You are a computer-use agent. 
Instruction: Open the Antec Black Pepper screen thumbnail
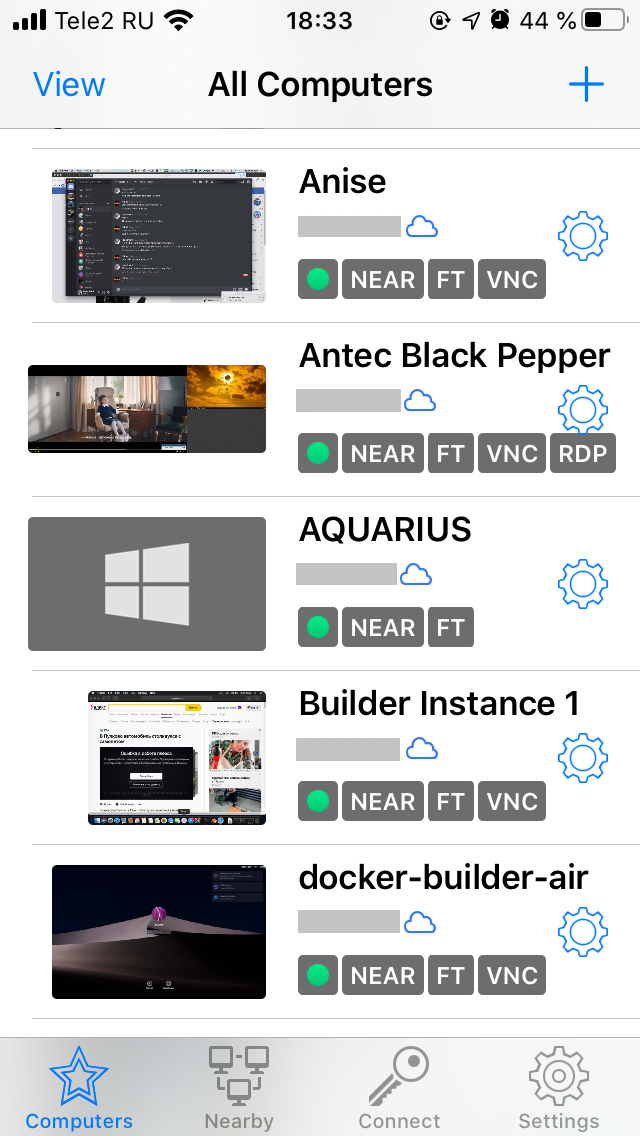tap(147, 409)
